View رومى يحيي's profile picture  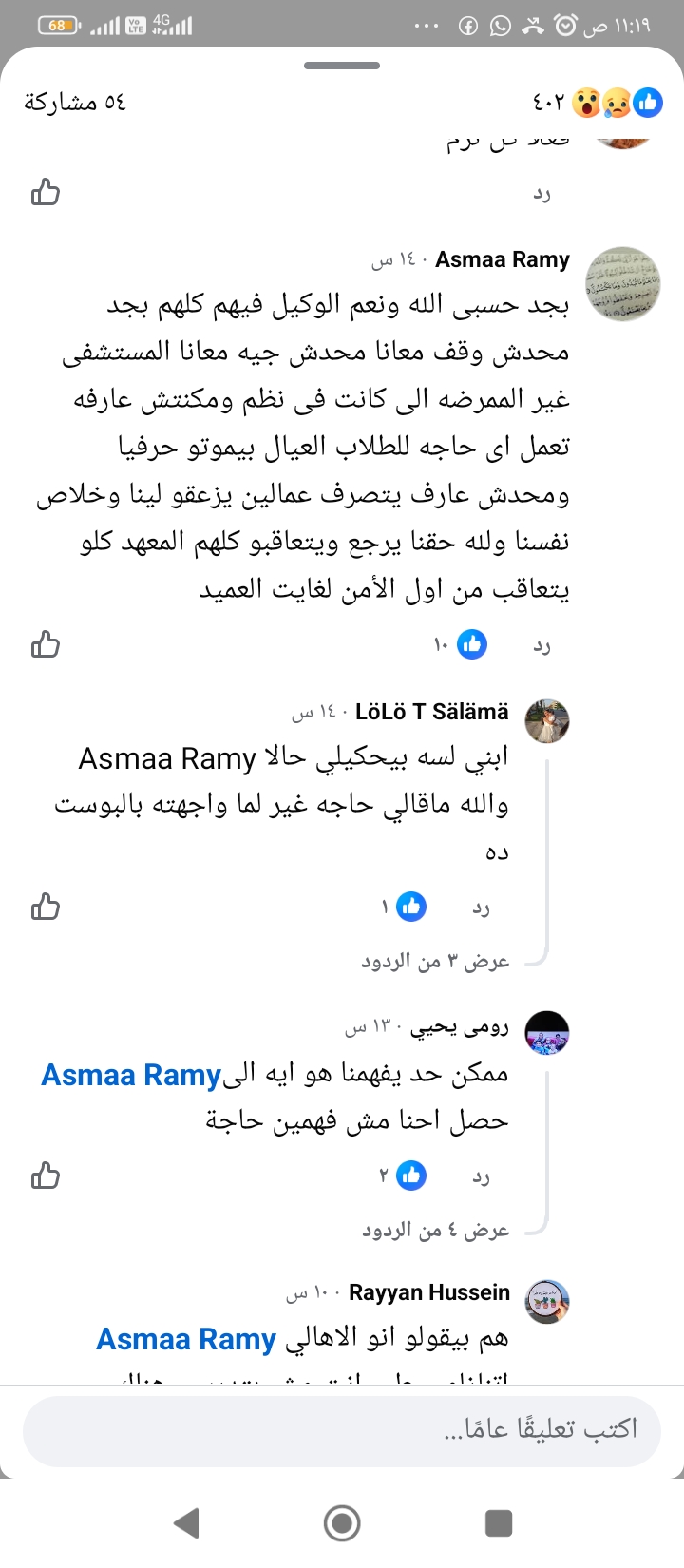547,1032
